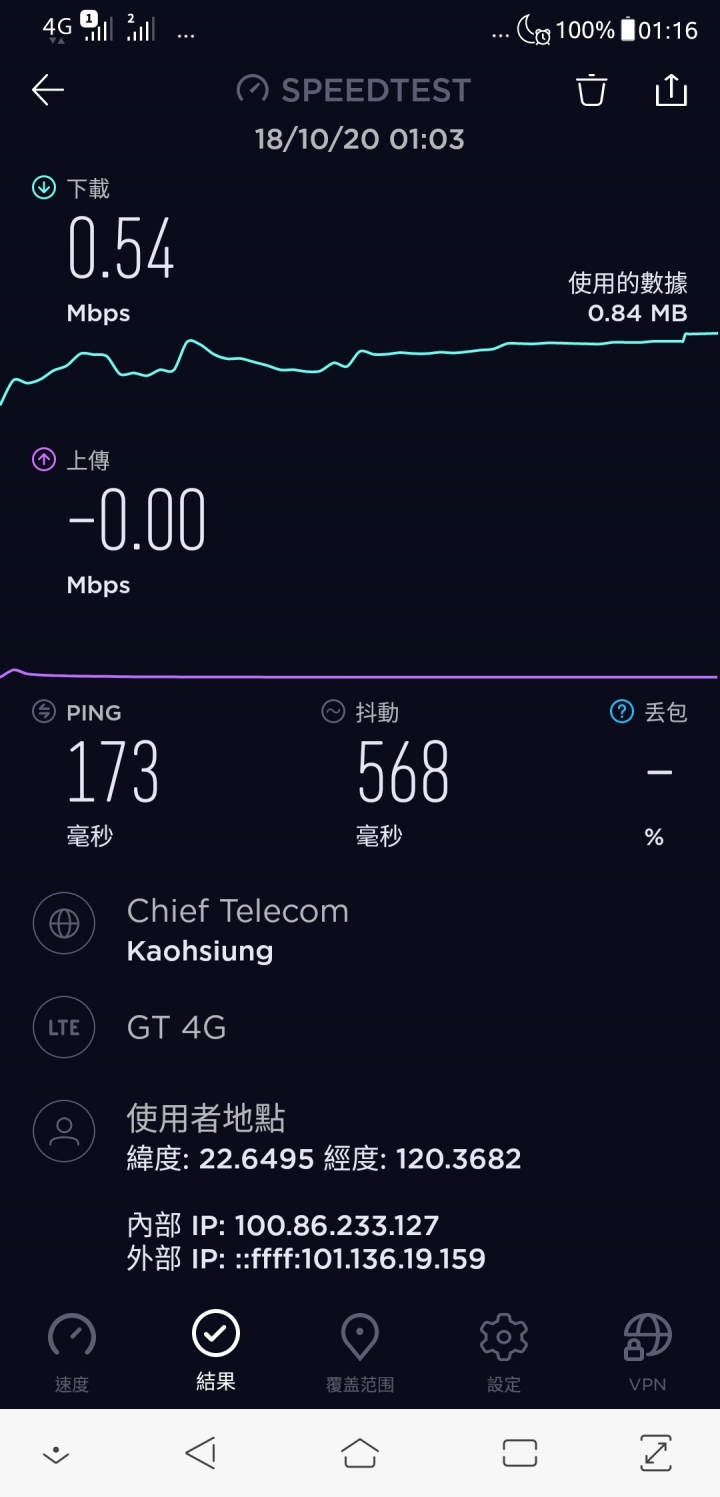Switch to the 速度 tab
720x1497 pixels.
click(x=72, y=1352)
